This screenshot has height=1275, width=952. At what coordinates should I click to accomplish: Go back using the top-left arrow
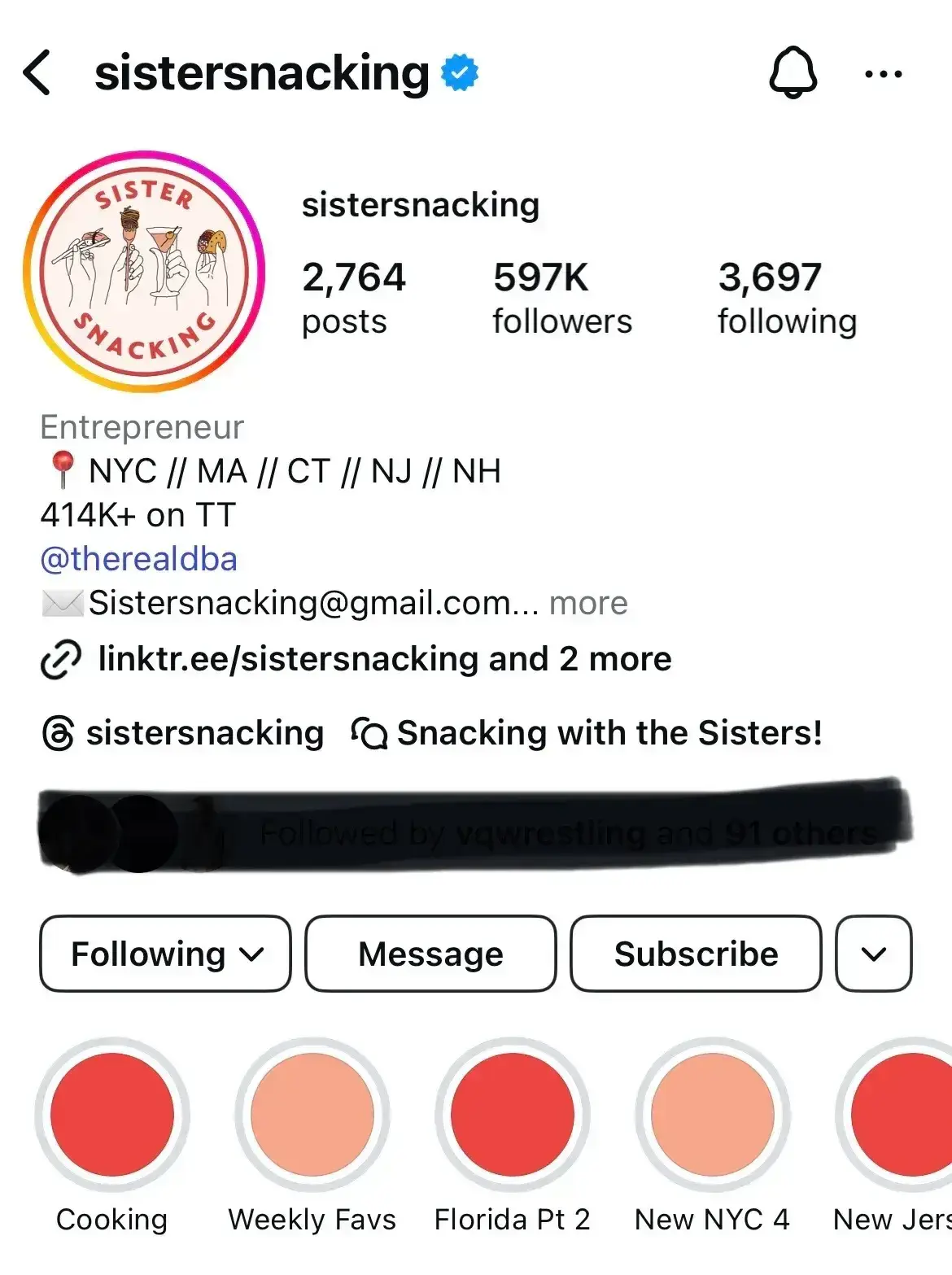(x=37, y=73)
